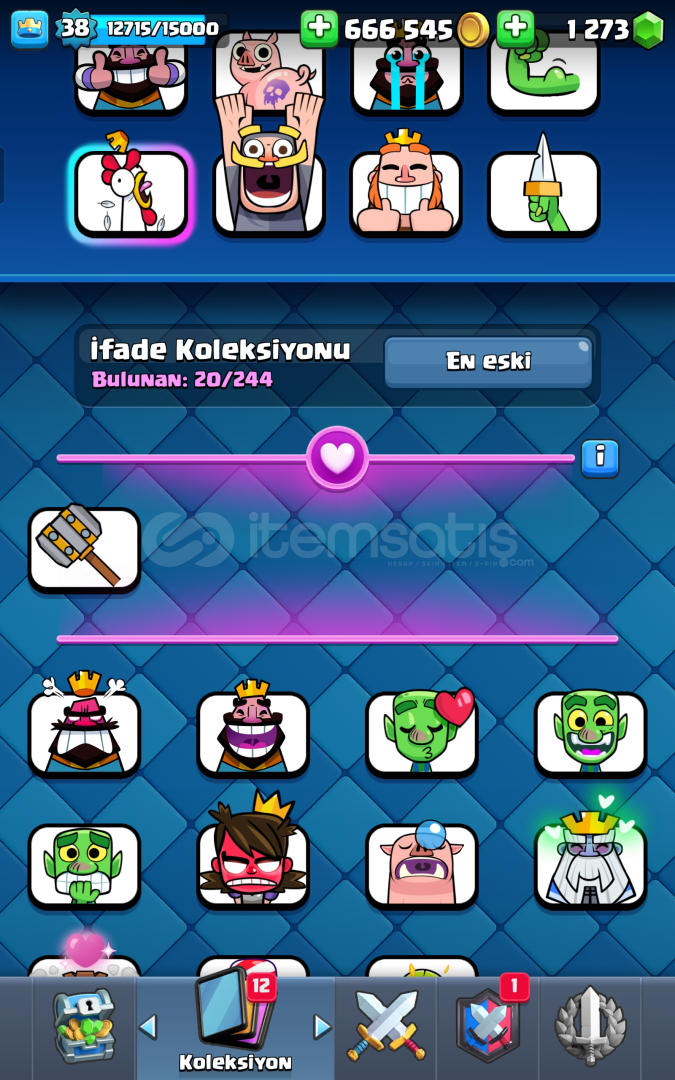Screen dimensions: 675x1080
Task: Open the events sword laurel tab
Action: point(590,1027)
